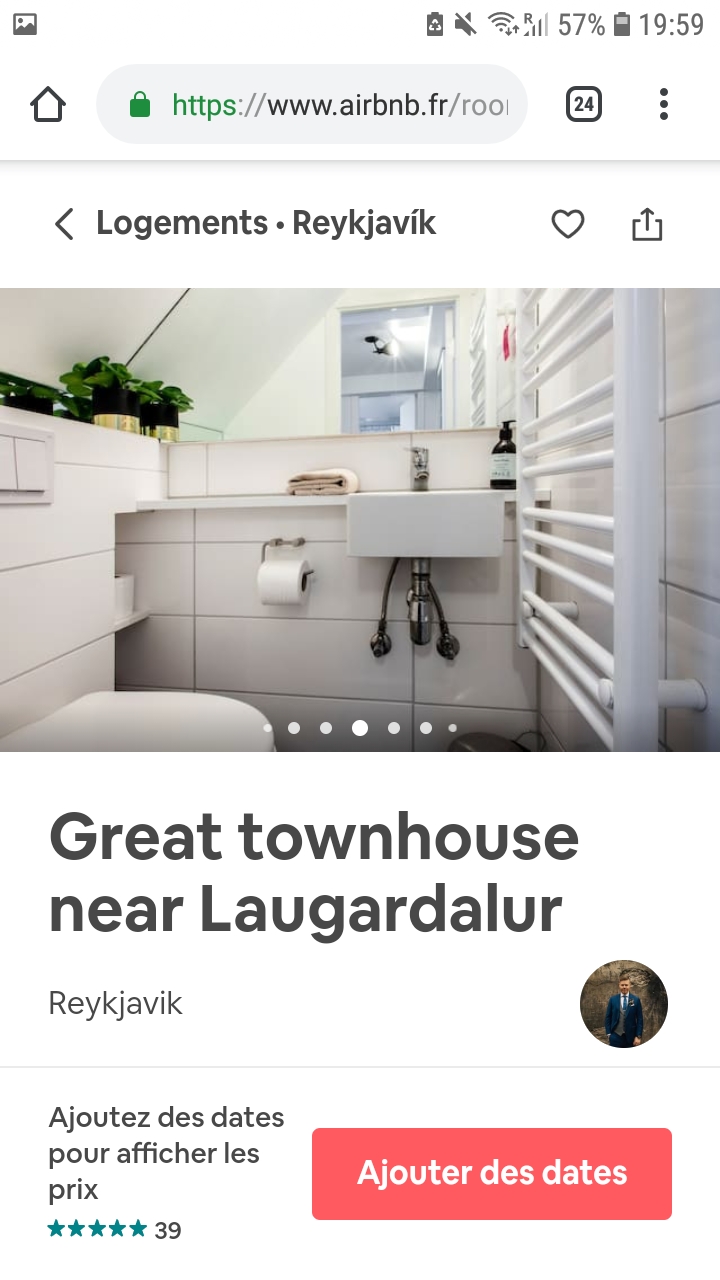Viewport: 720px width, 1280px height.
Task: View the 39 star reviews rating
Action: pos(115,1229)
